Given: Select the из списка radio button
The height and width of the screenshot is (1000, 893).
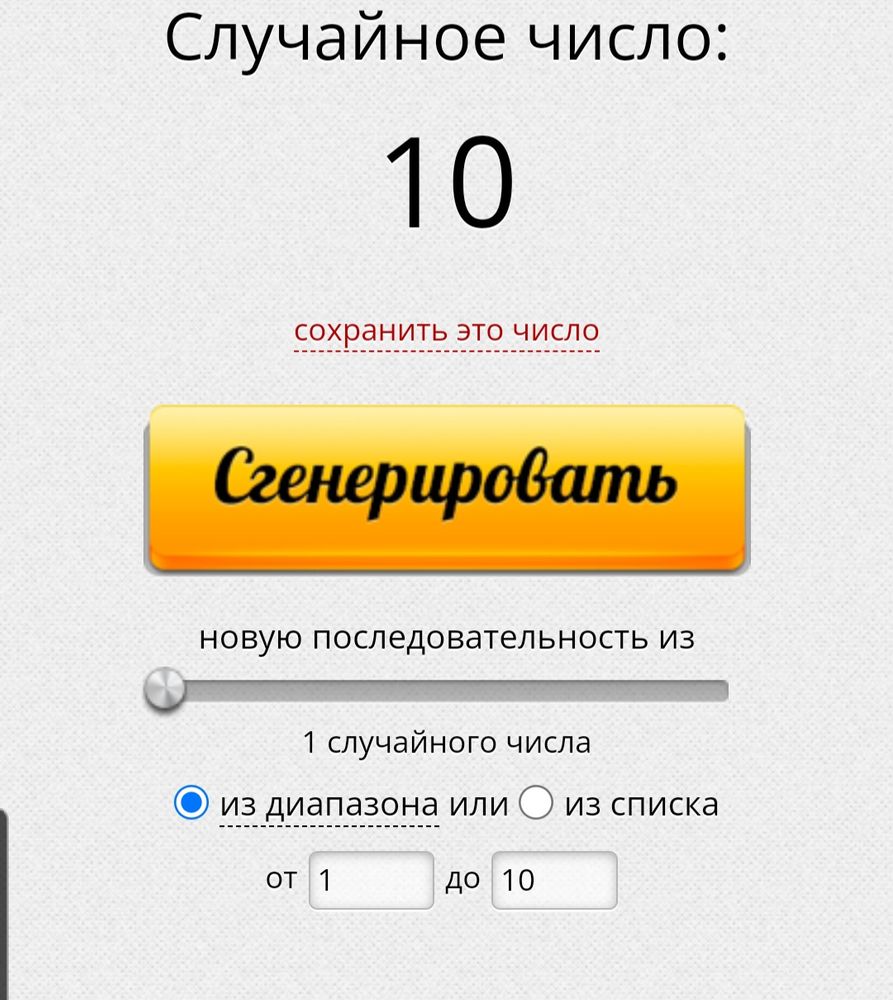Looking at the screenshot, I should click(537, 802).
